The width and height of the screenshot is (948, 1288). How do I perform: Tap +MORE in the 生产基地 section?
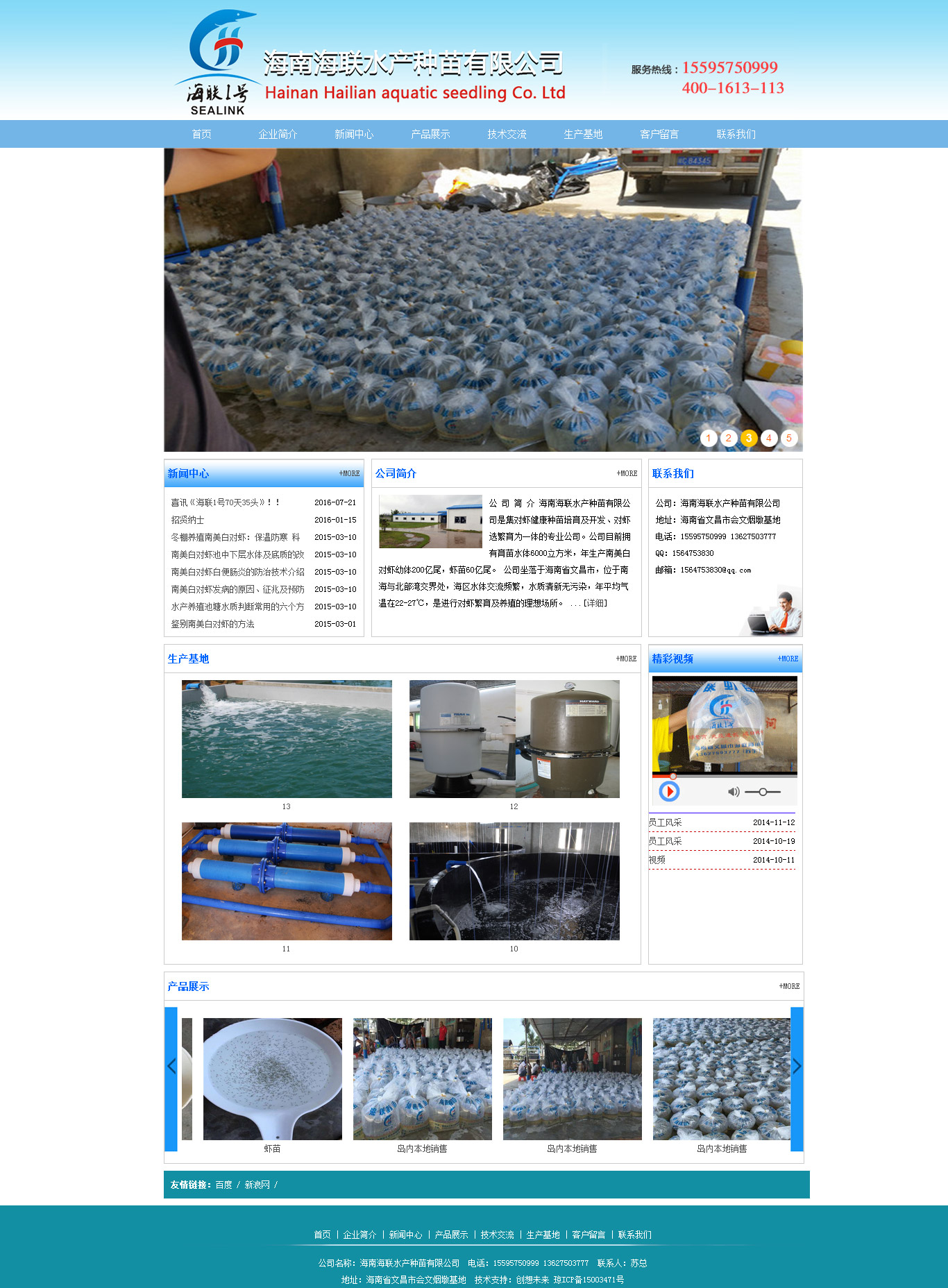click(626, 659)
